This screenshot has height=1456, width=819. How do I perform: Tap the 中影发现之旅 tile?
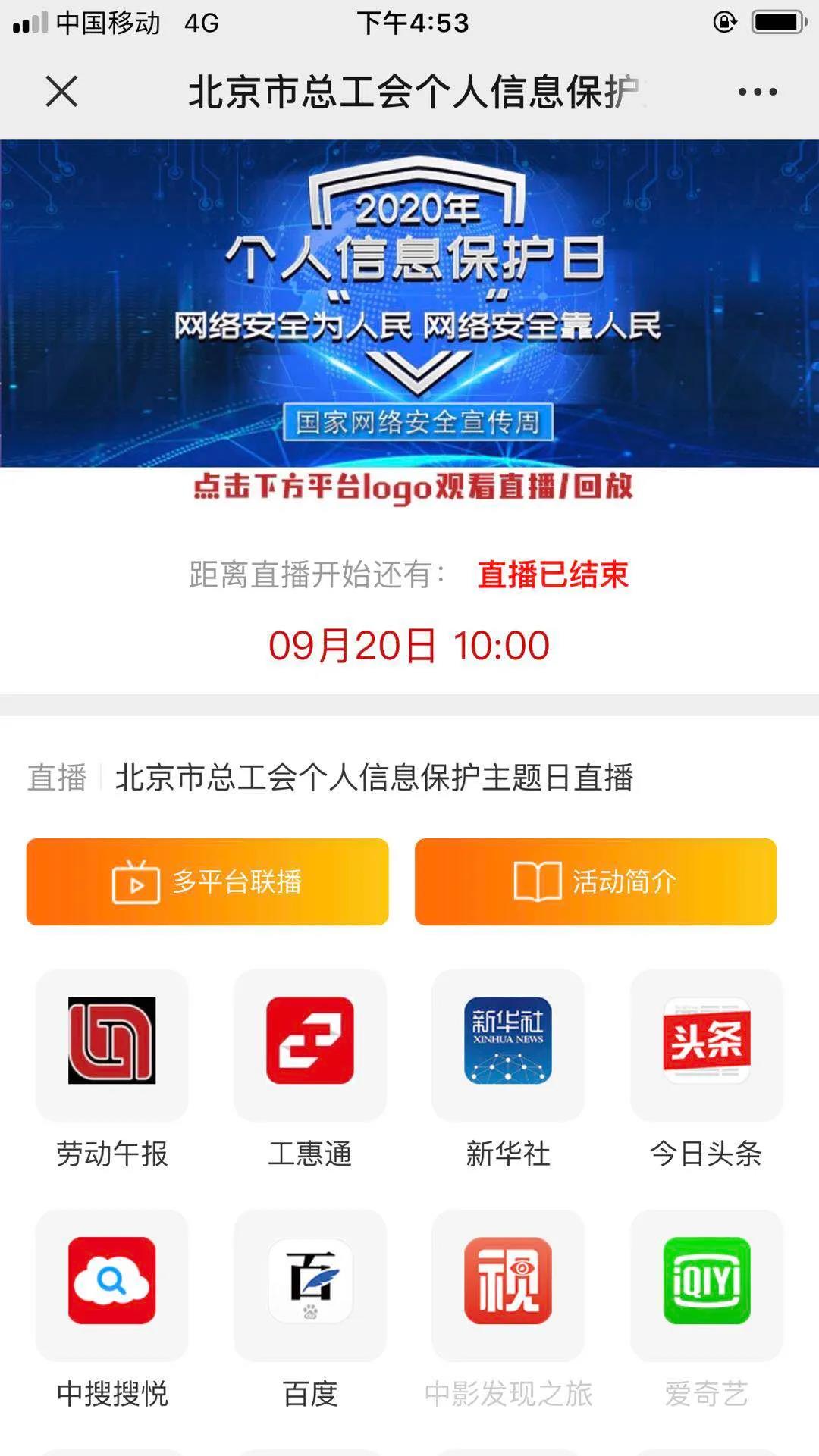tap(508, 1280)
